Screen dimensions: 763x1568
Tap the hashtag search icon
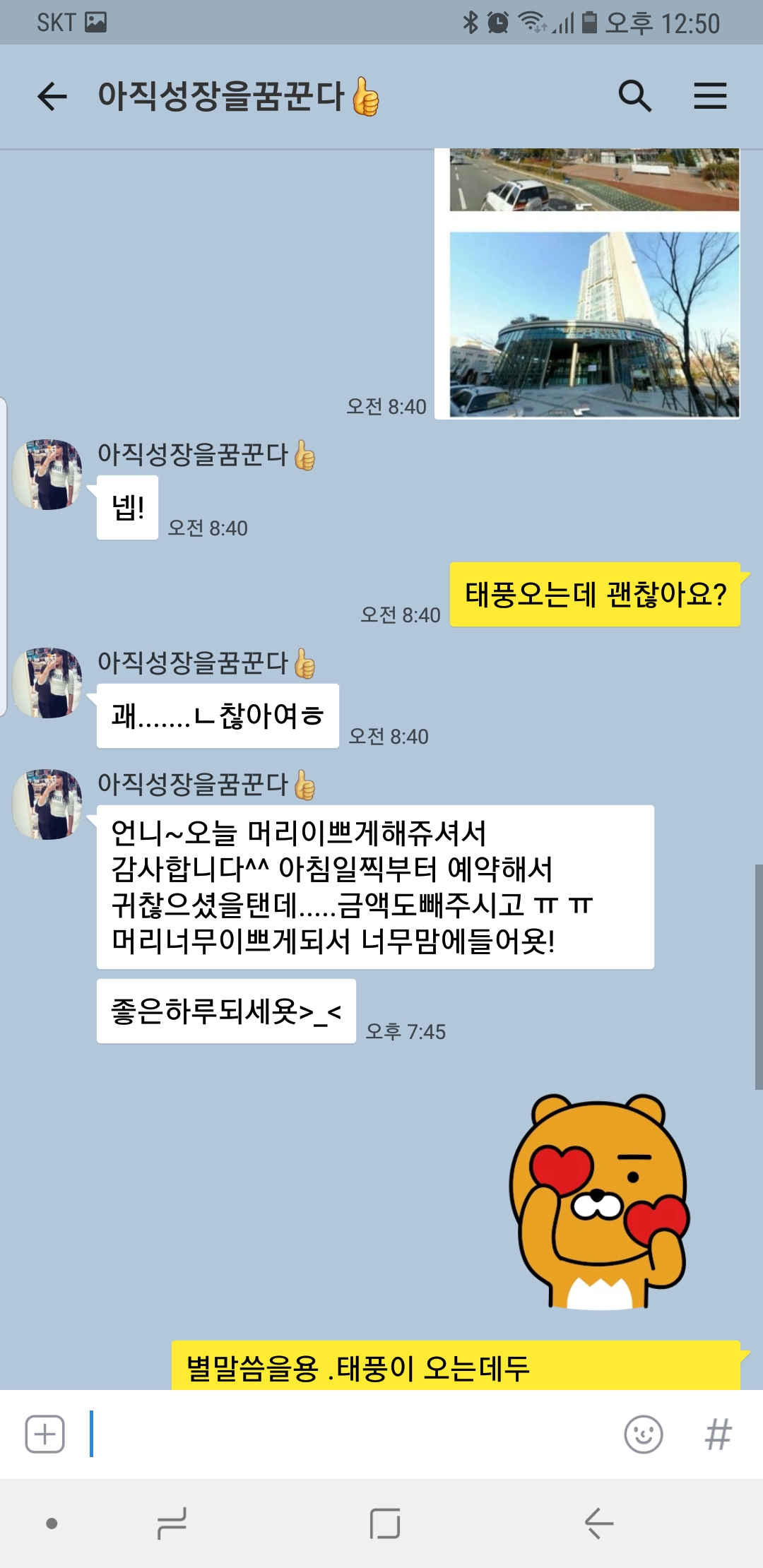pos(718,1435)
